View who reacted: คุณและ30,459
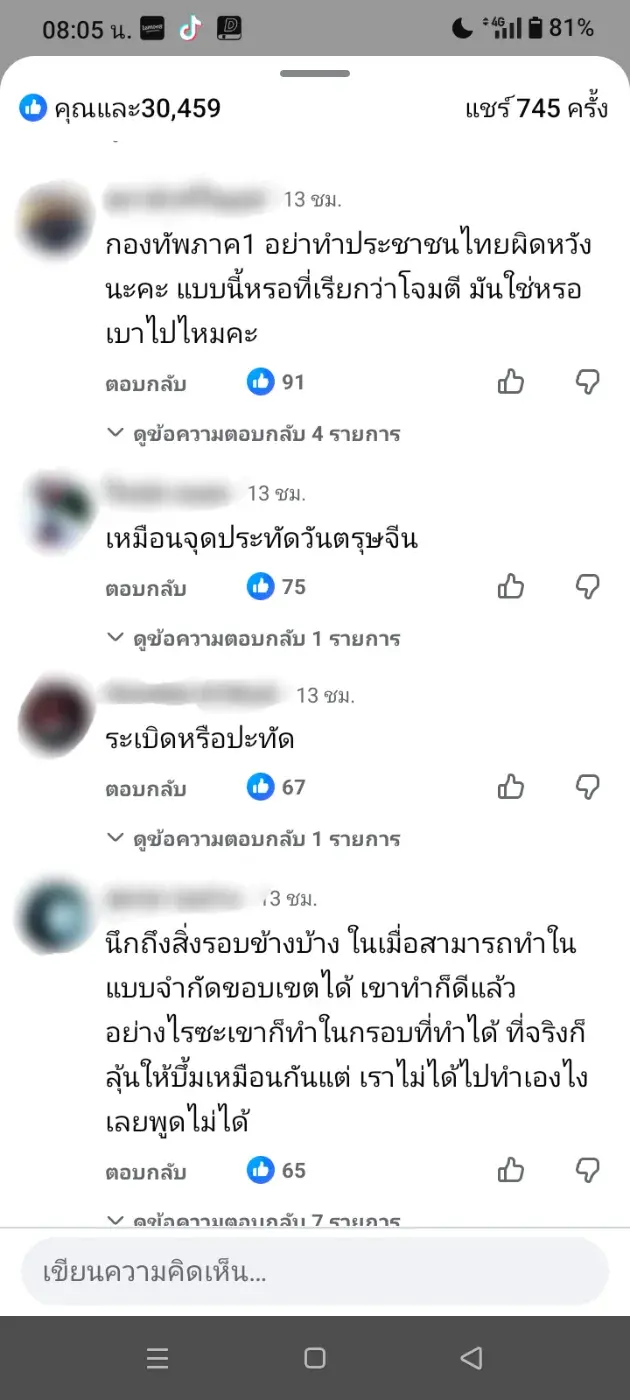 coord(120,108)
